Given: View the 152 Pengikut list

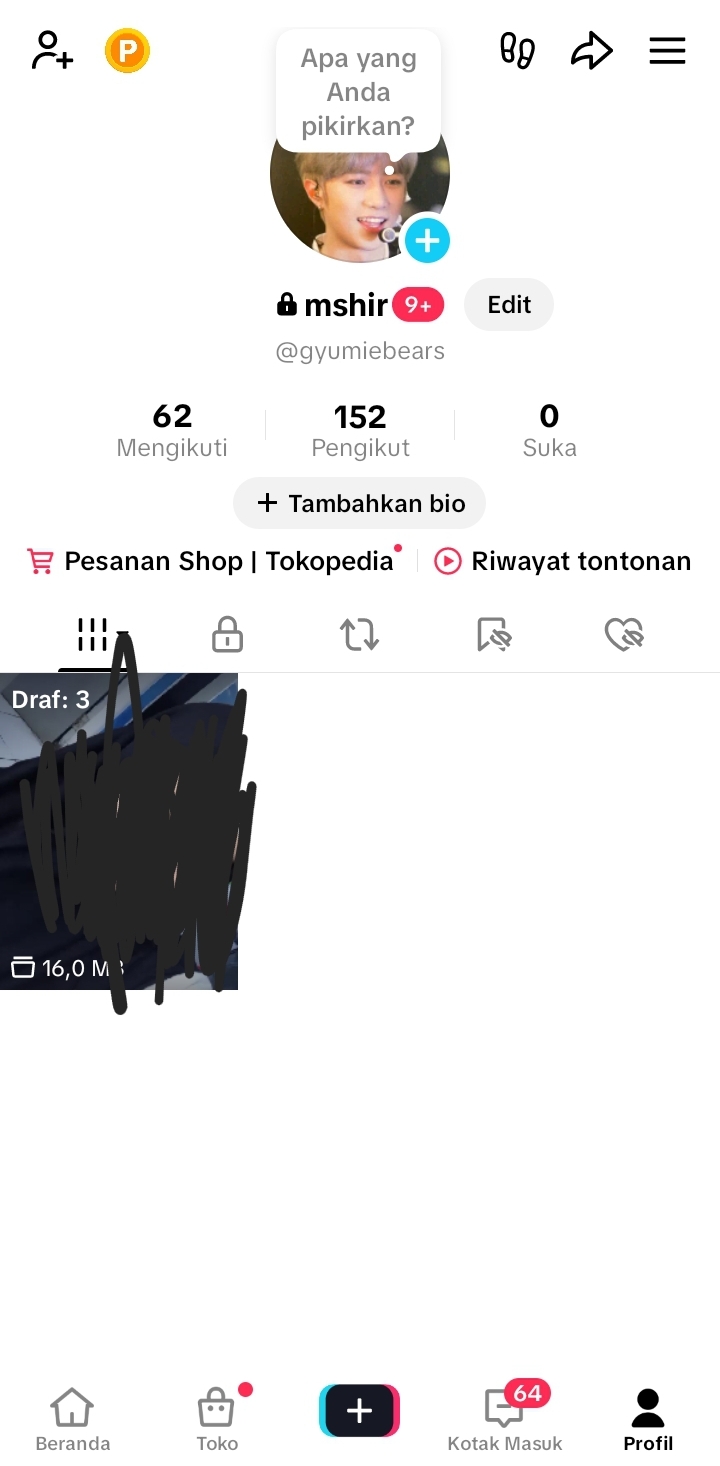Looking at the screenshot, I should 360,430.
